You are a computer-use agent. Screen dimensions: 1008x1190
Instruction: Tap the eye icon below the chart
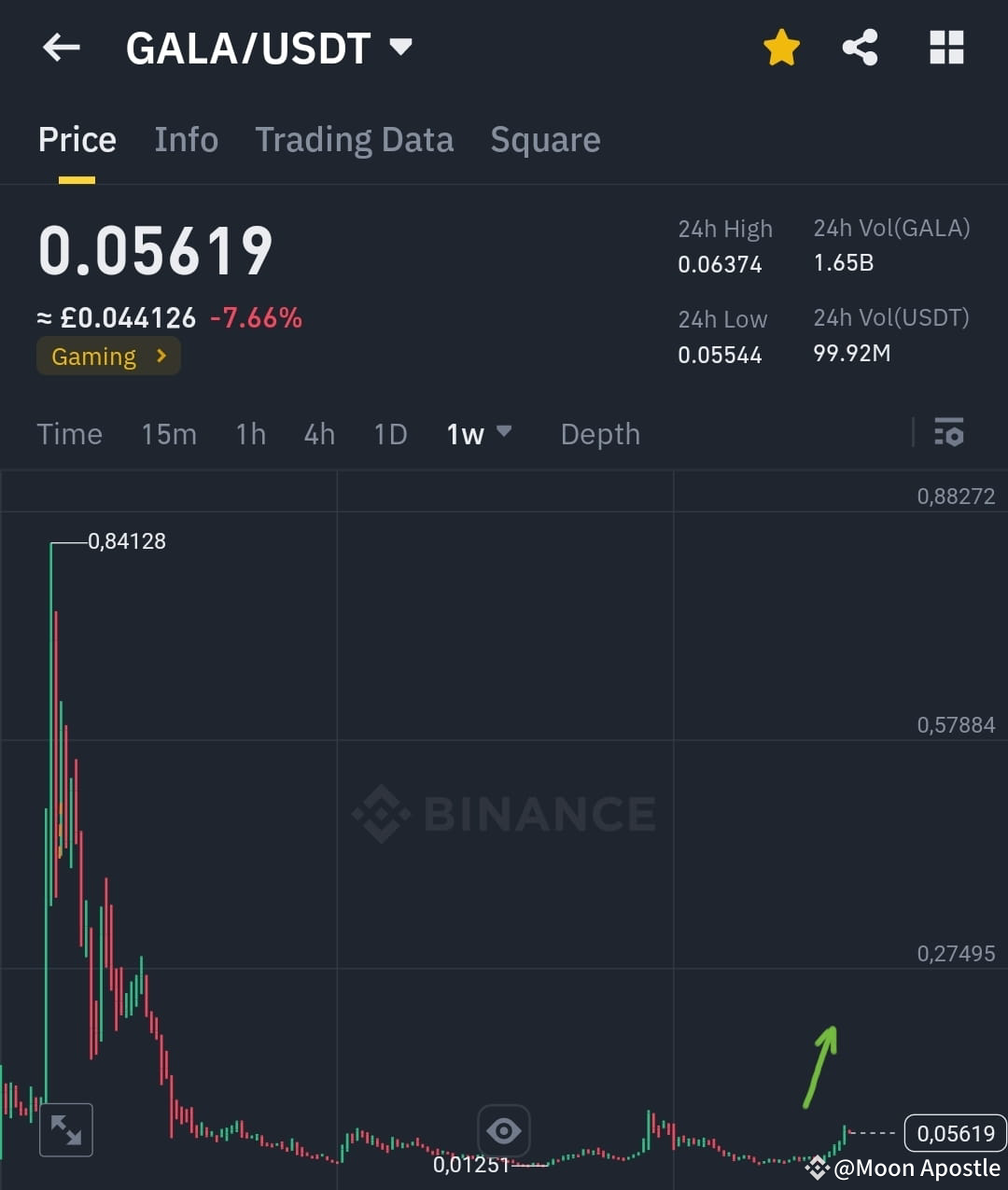(504, 1129)
